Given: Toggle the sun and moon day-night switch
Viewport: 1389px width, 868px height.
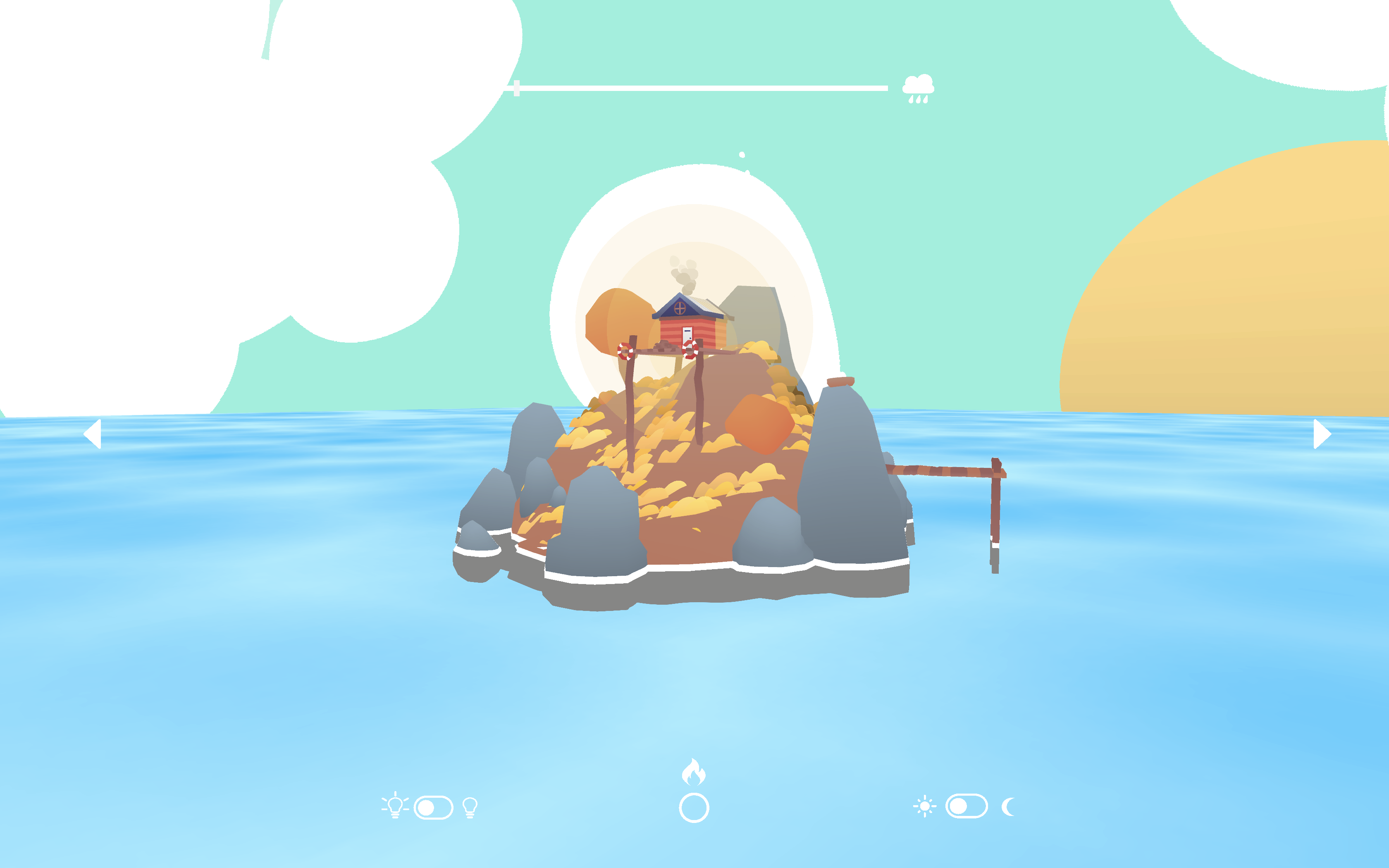Looking at the screenshot, I should point(967,806).
